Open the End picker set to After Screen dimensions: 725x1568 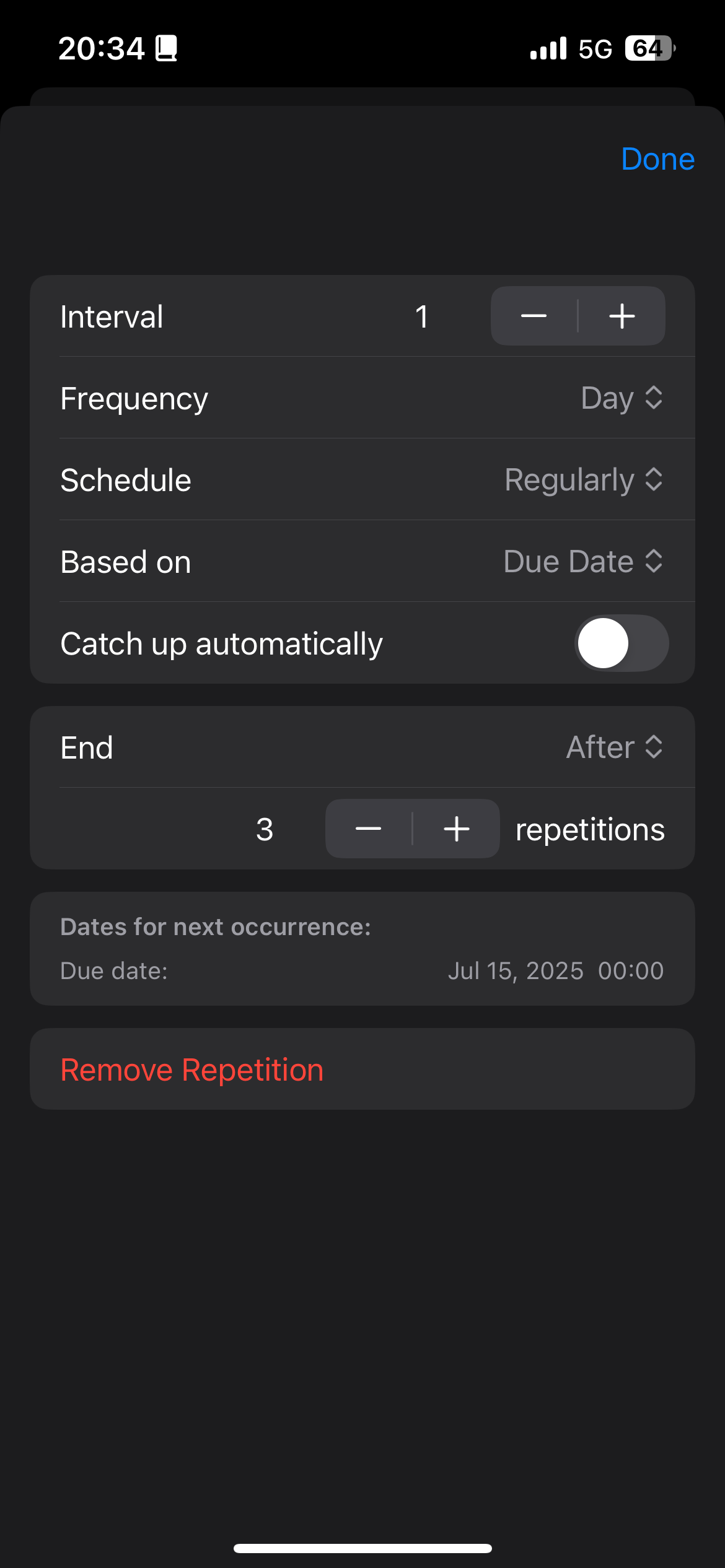(x=615, y=747)
